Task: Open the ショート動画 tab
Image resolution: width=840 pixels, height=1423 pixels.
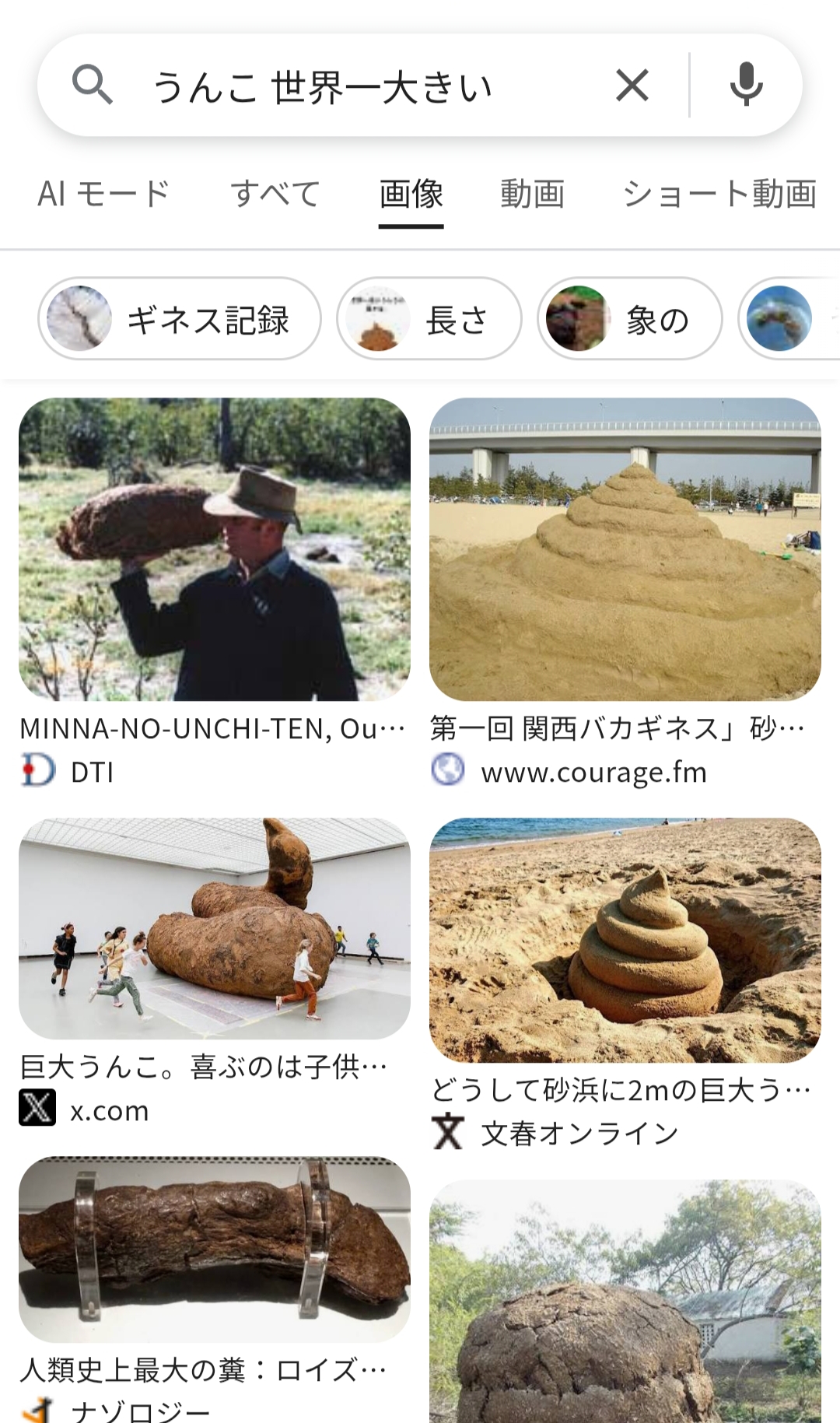Action: click(x=719, y=194)
